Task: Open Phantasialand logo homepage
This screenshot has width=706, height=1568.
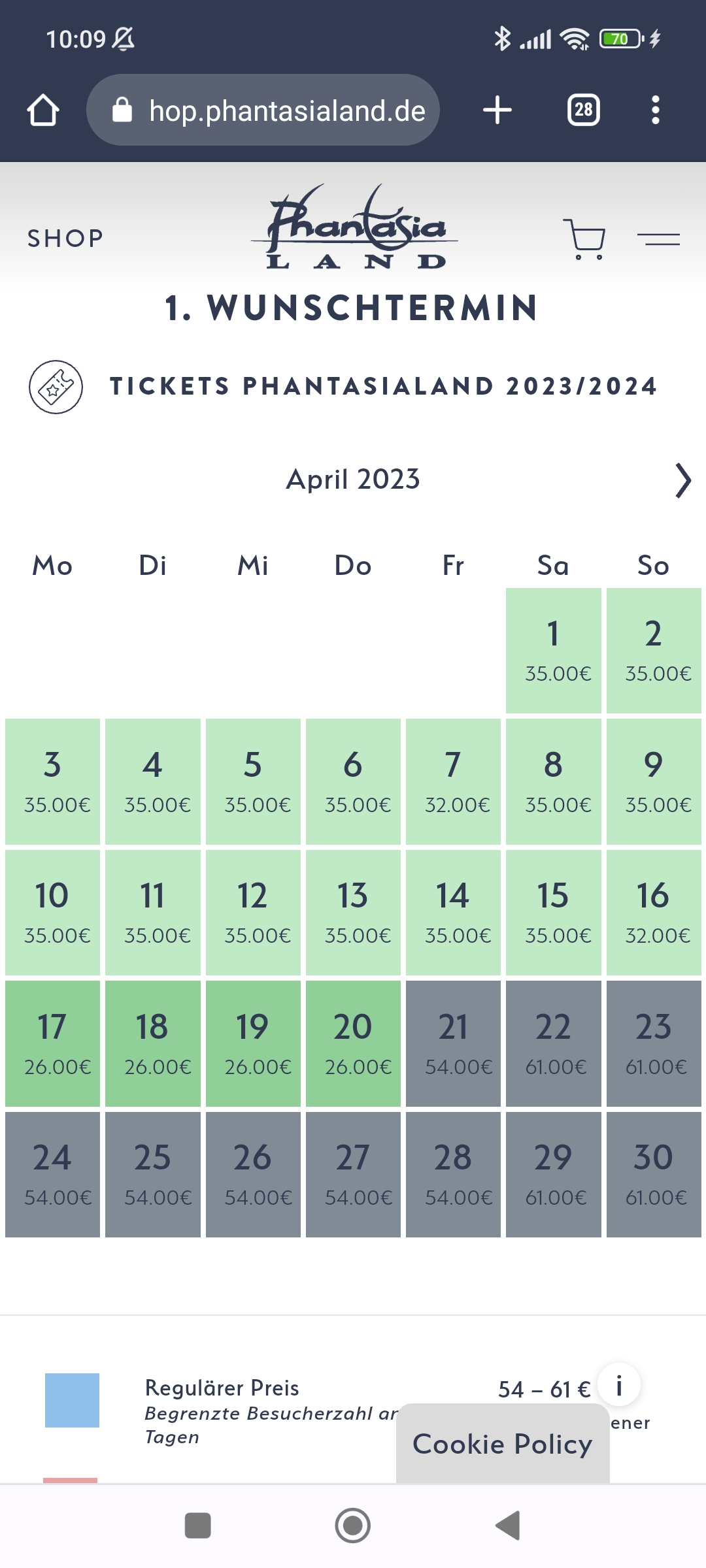Action: (x=355, y=227)
